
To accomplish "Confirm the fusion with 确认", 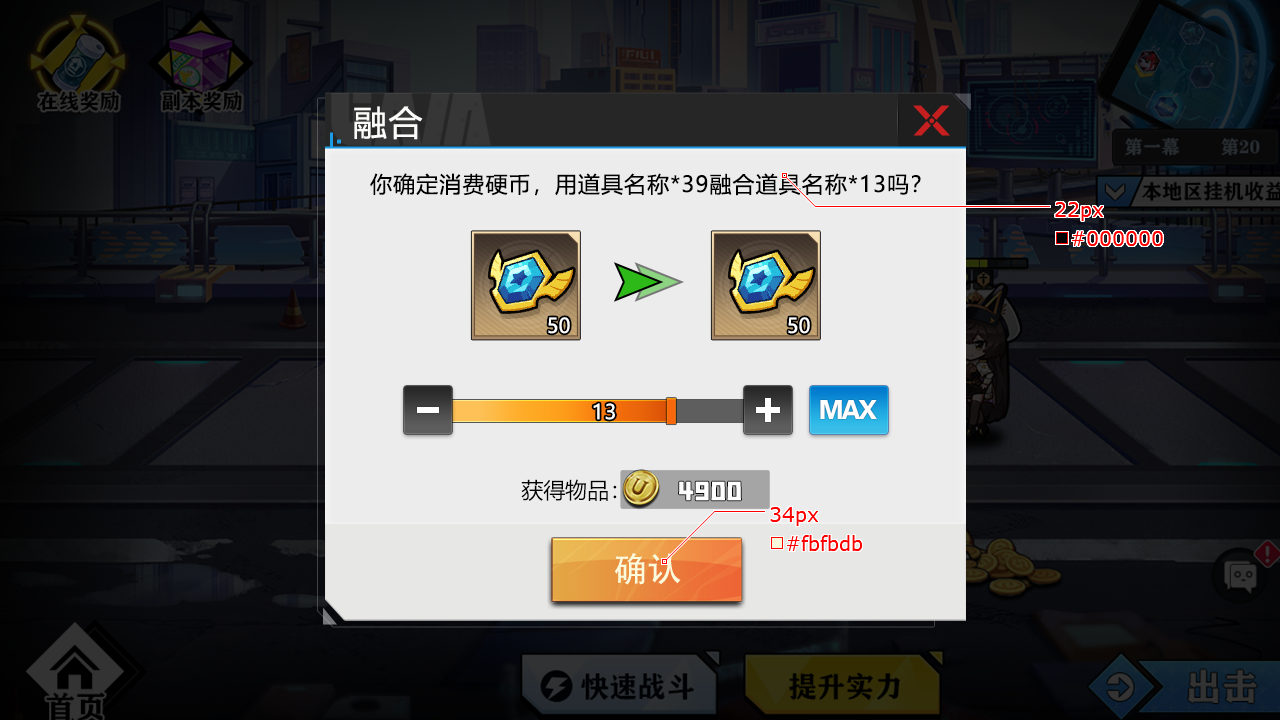I will (646, 570).
